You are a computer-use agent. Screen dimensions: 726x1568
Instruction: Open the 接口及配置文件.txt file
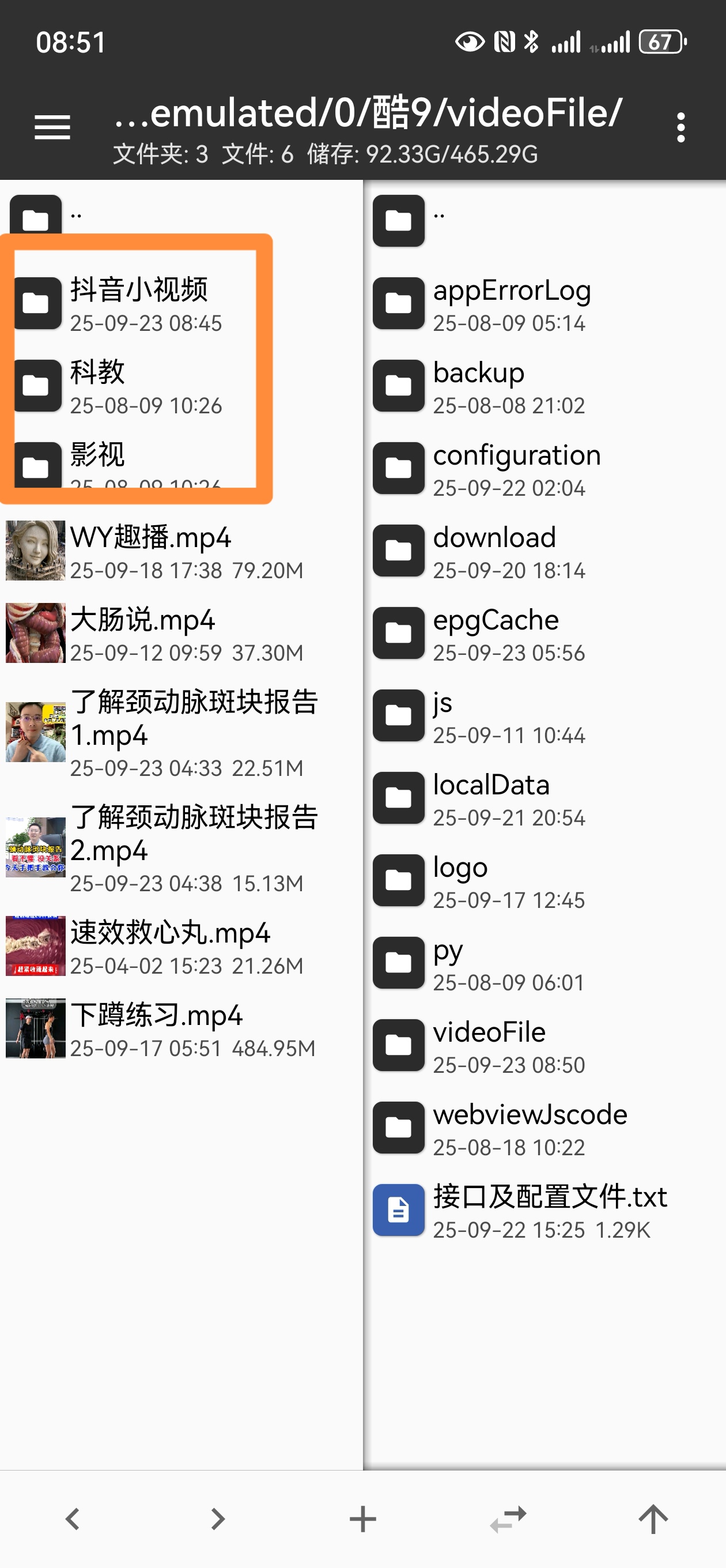[550, 1210]
